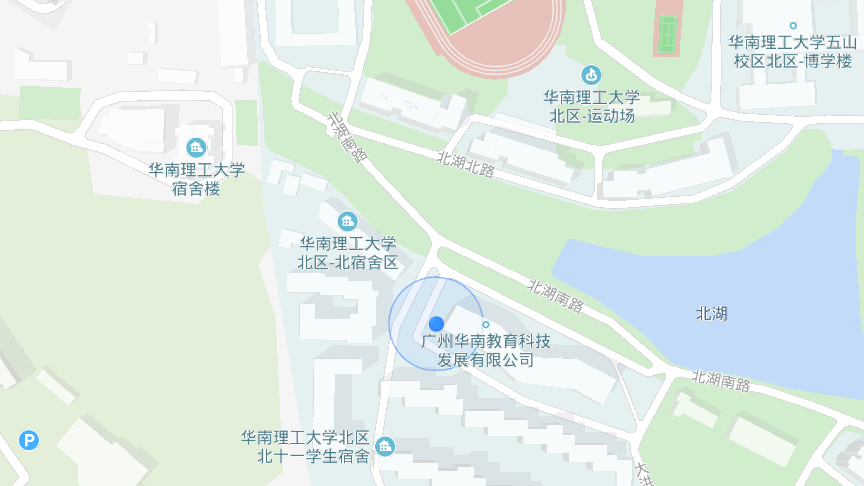
Task: Open the 北十一学生宿舍 marker
Action: 385,446
